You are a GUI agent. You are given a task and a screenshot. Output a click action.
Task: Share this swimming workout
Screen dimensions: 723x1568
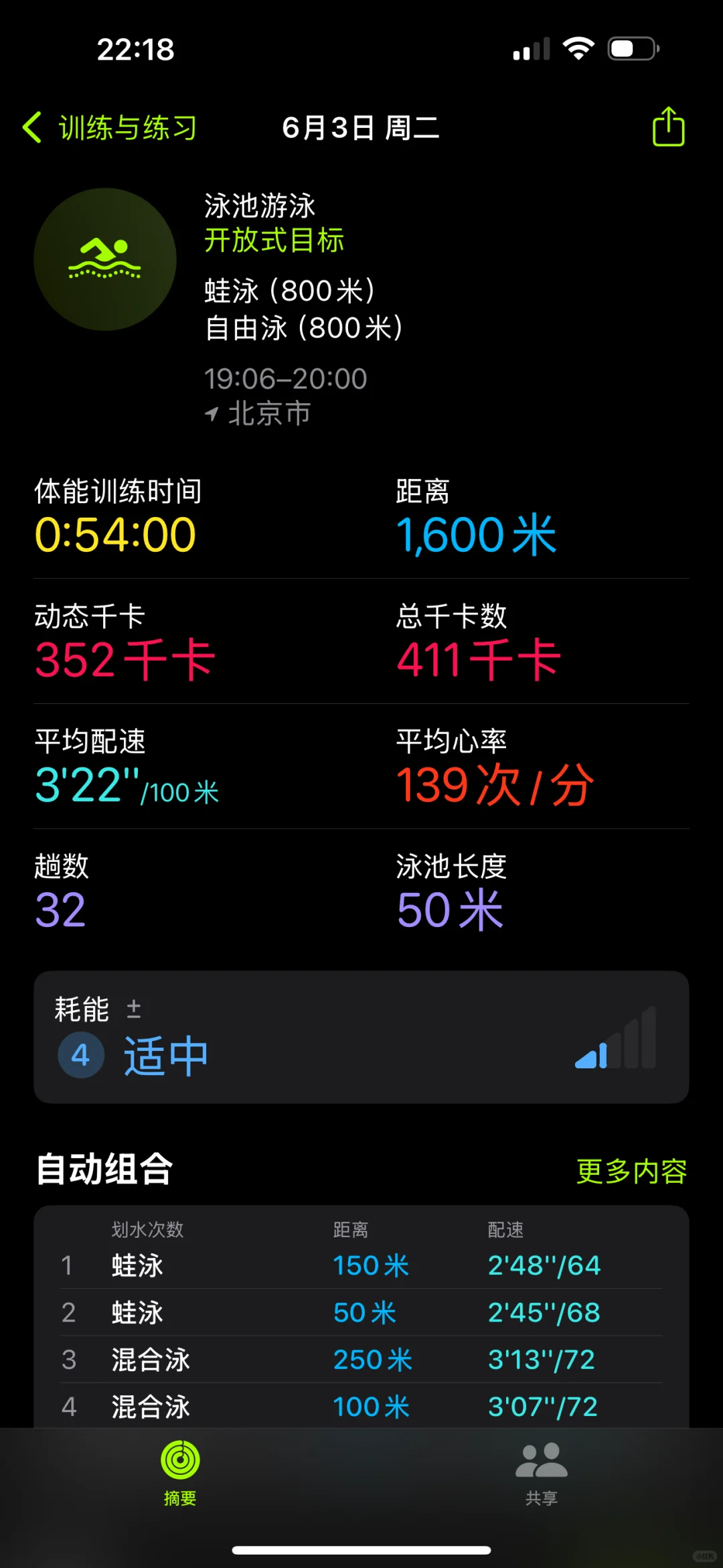click(668, 127)
